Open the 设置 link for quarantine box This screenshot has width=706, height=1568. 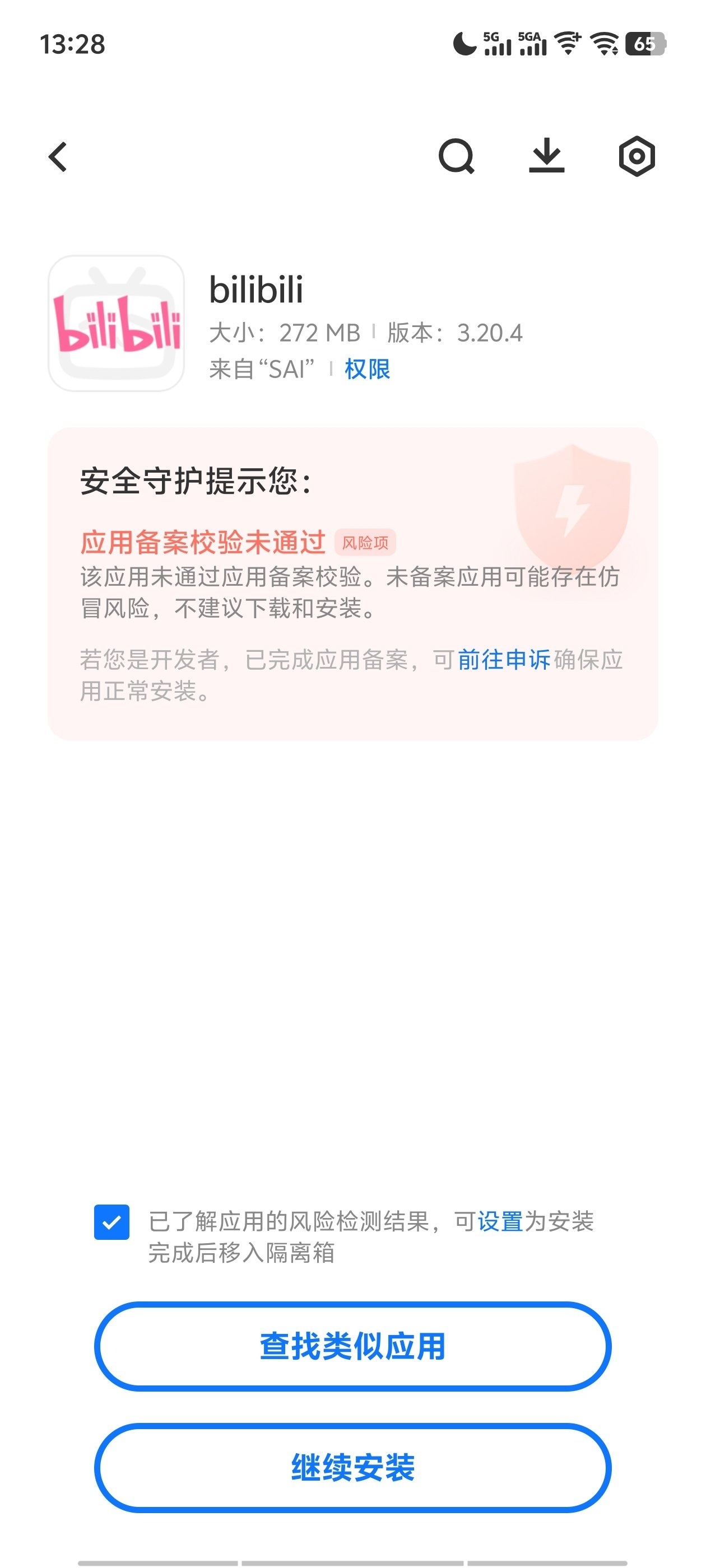pos(500,1221)
